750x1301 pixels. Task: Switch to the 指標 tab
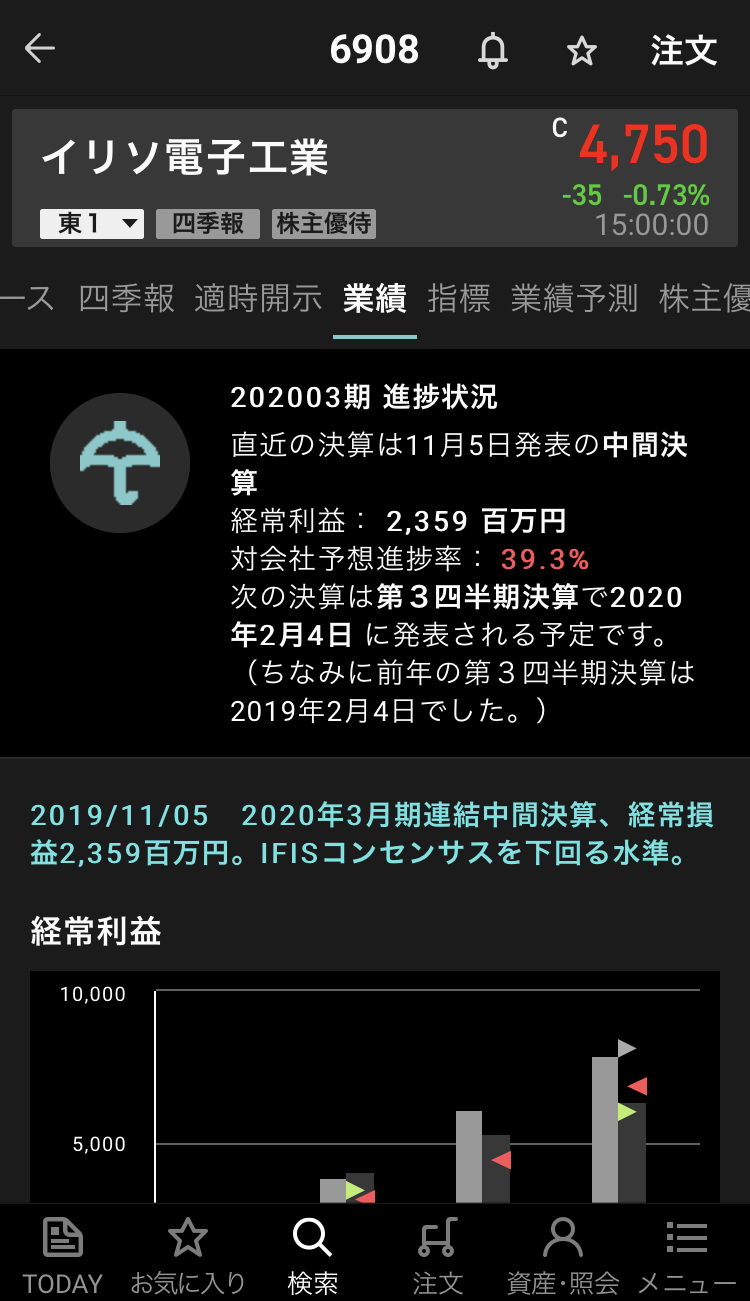point(459,298)
